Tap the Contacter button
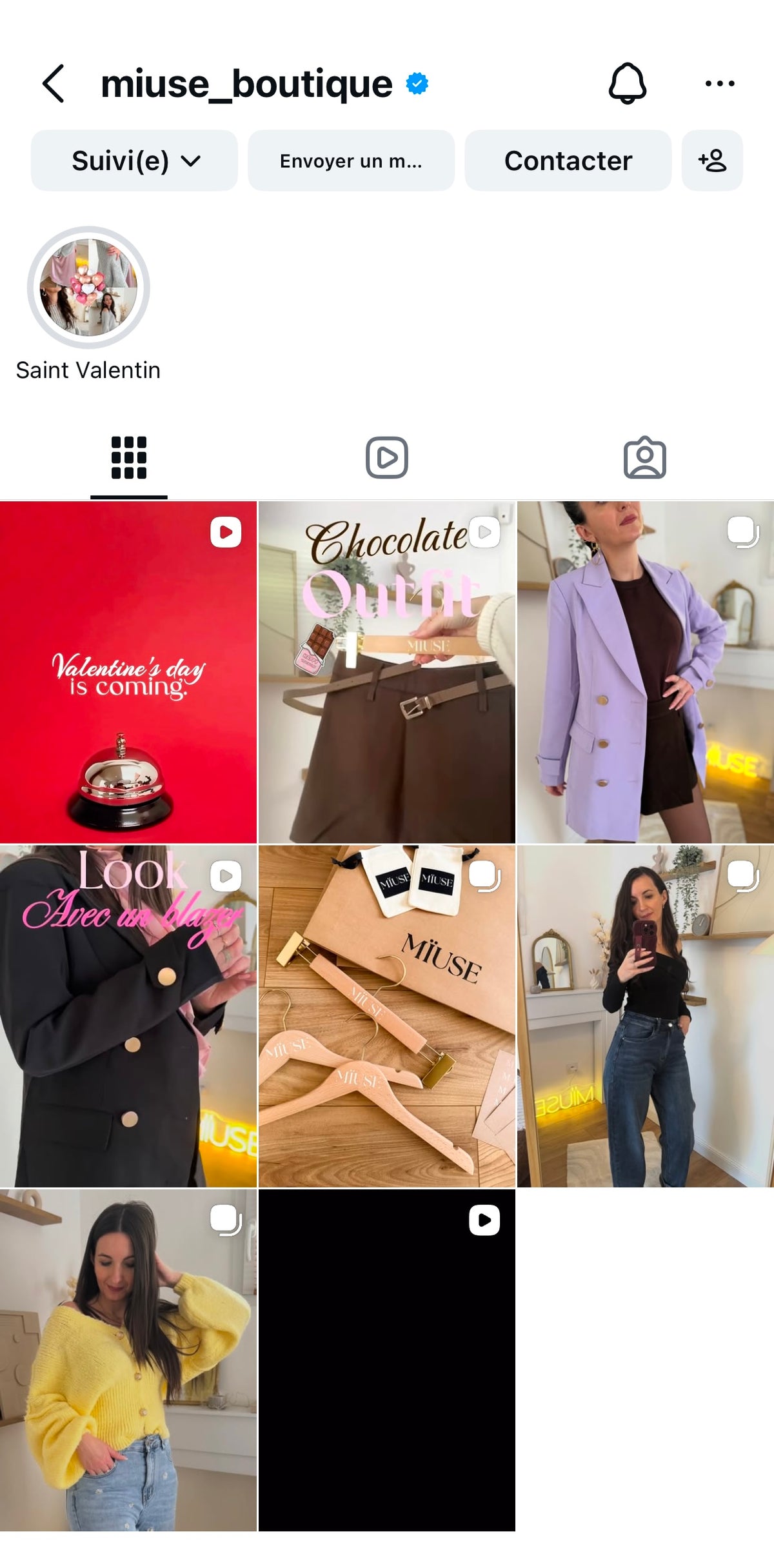 click(x=568, y=161)
